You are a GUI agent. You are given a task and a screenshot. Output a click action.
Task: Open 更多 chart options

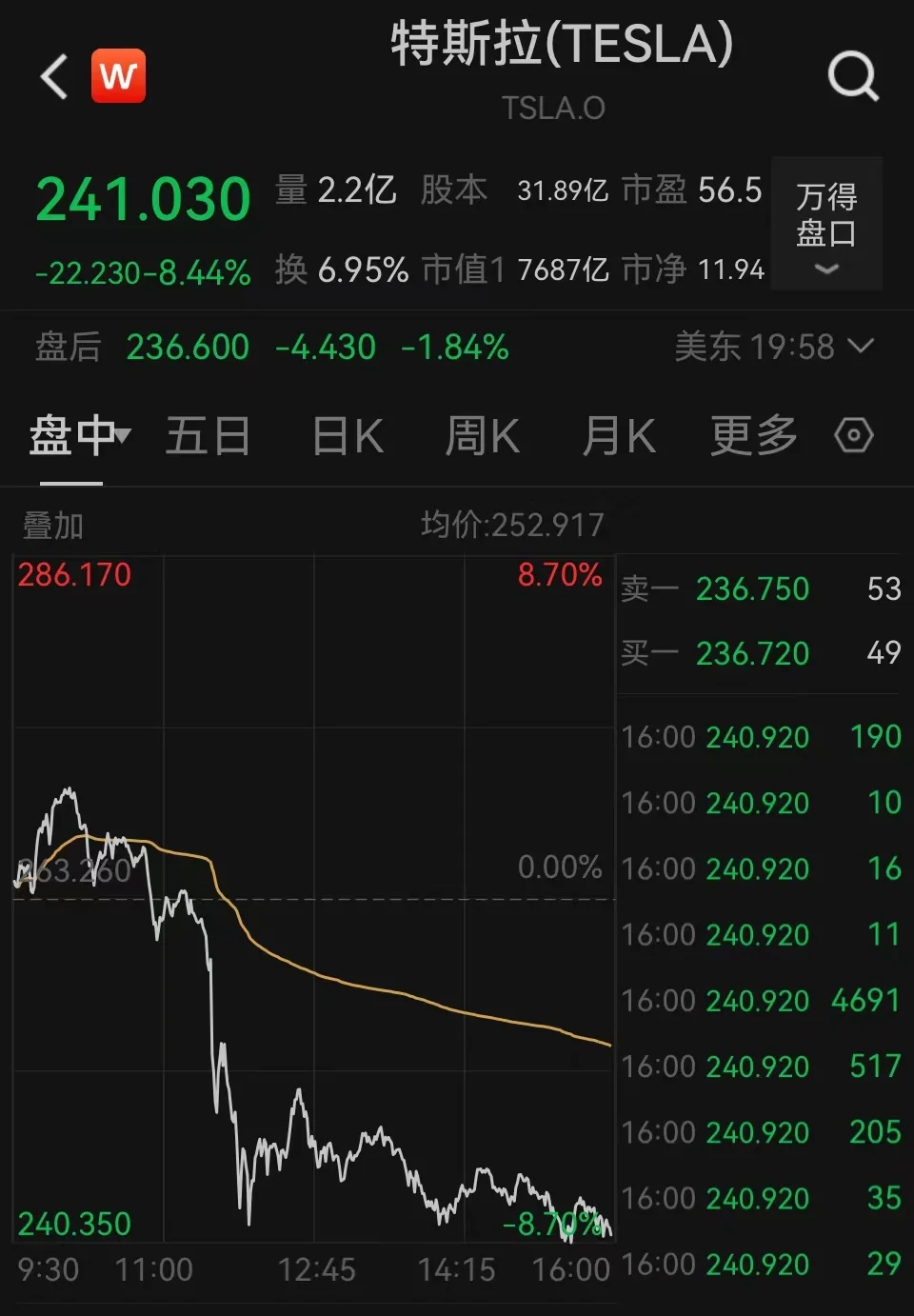[x=753, y=436]
